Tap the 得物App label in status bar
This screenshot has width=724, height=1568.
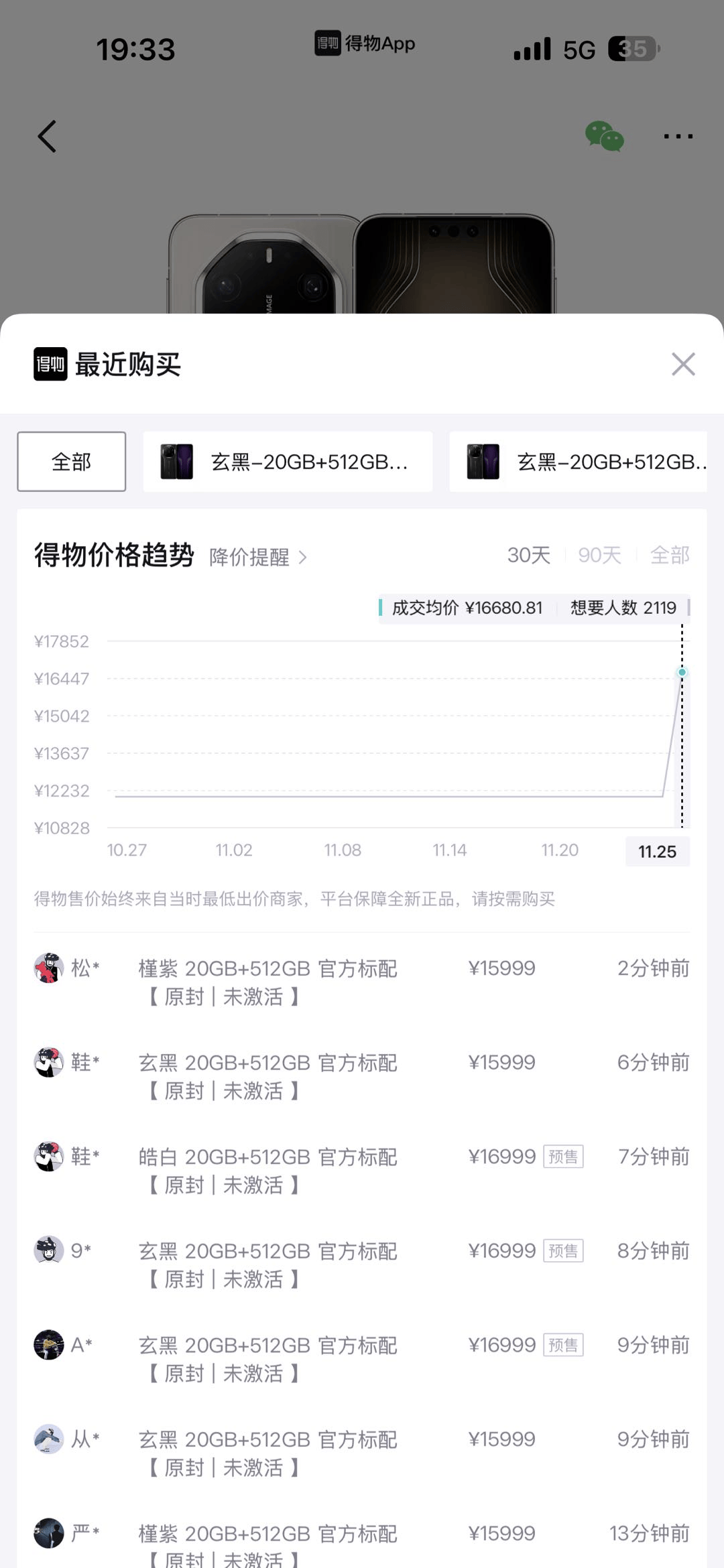365,44
